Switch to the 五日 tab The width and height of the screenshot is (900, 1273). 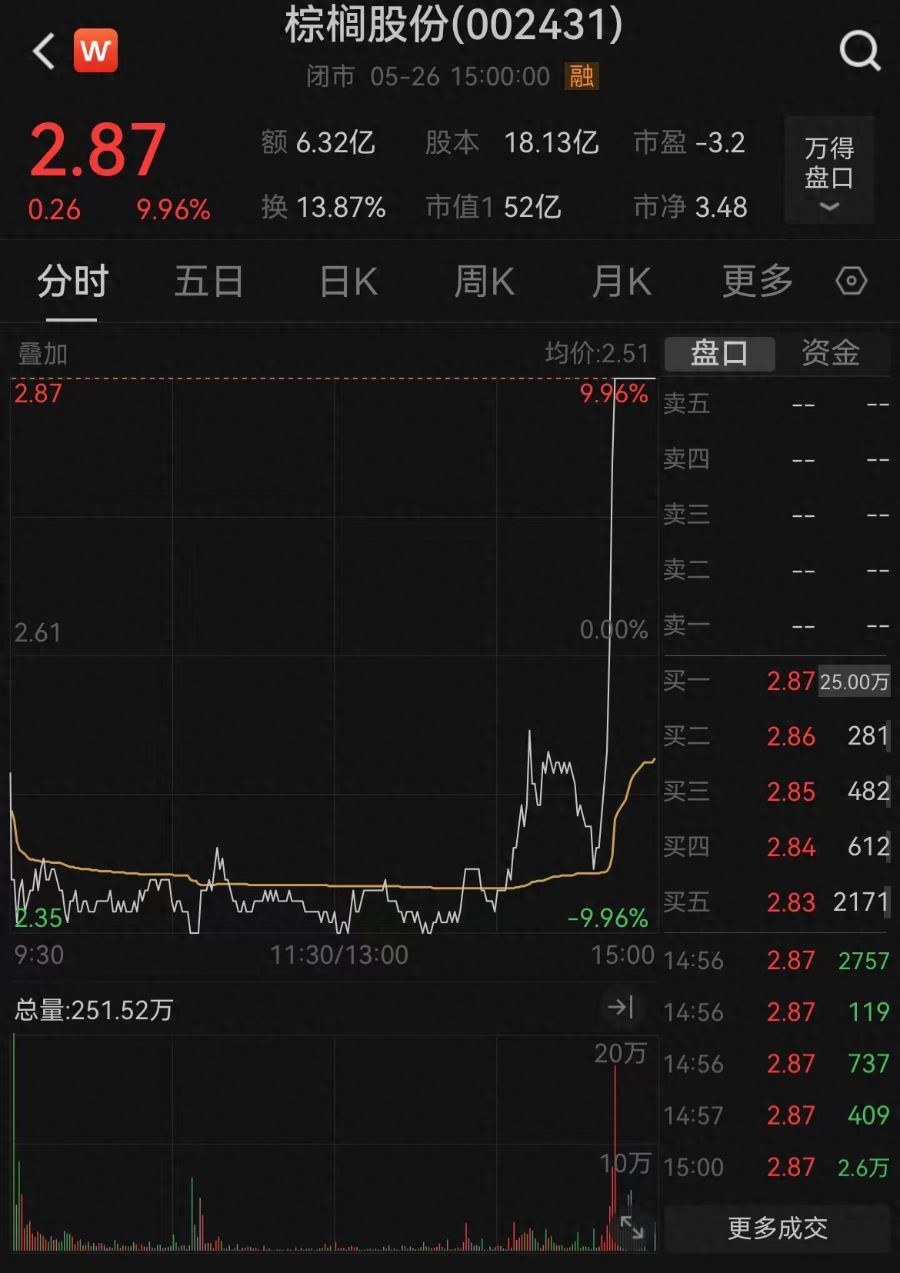[208, 283]
